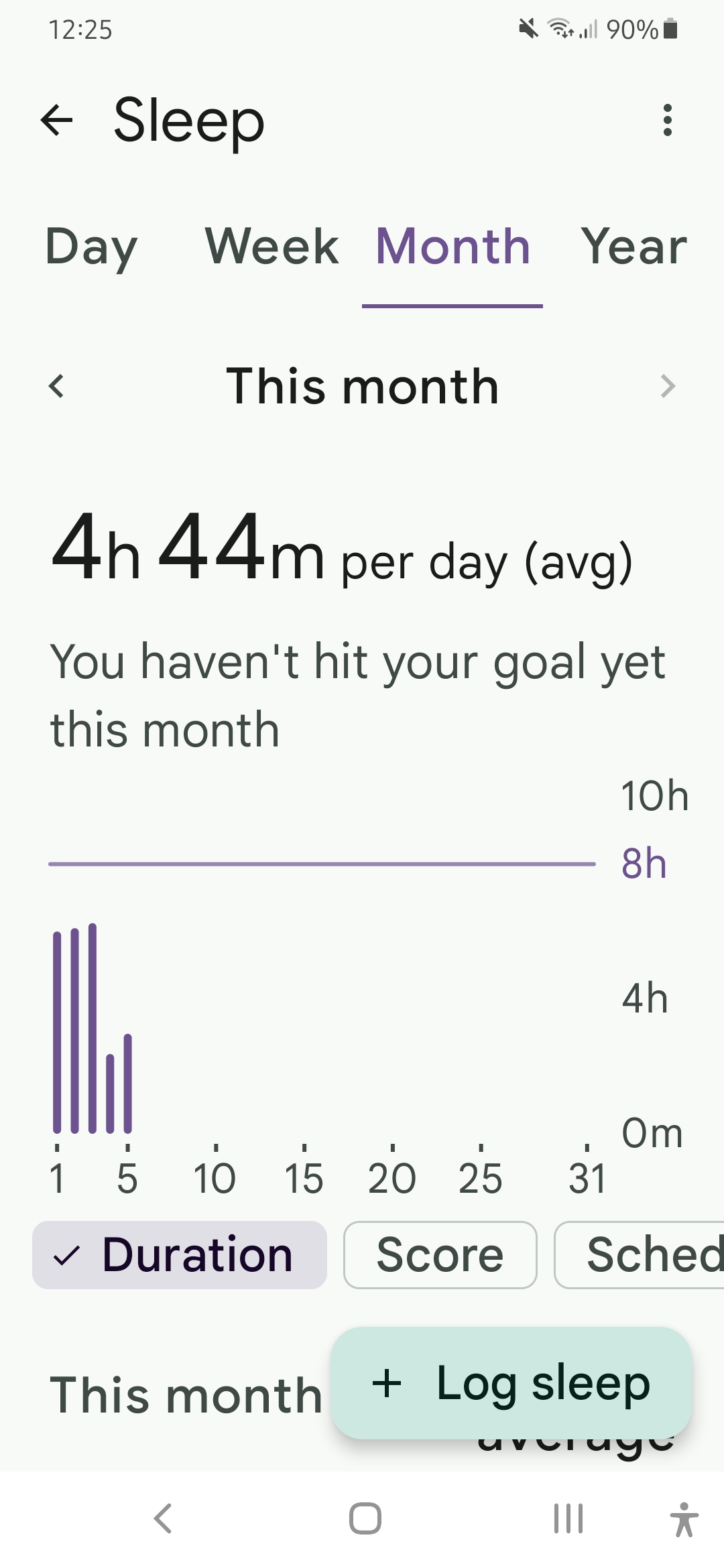Viewport: 724px width, 1568px height.
Task: Open recent apps from the navigation bar
Action: [x=568, y=1518]
